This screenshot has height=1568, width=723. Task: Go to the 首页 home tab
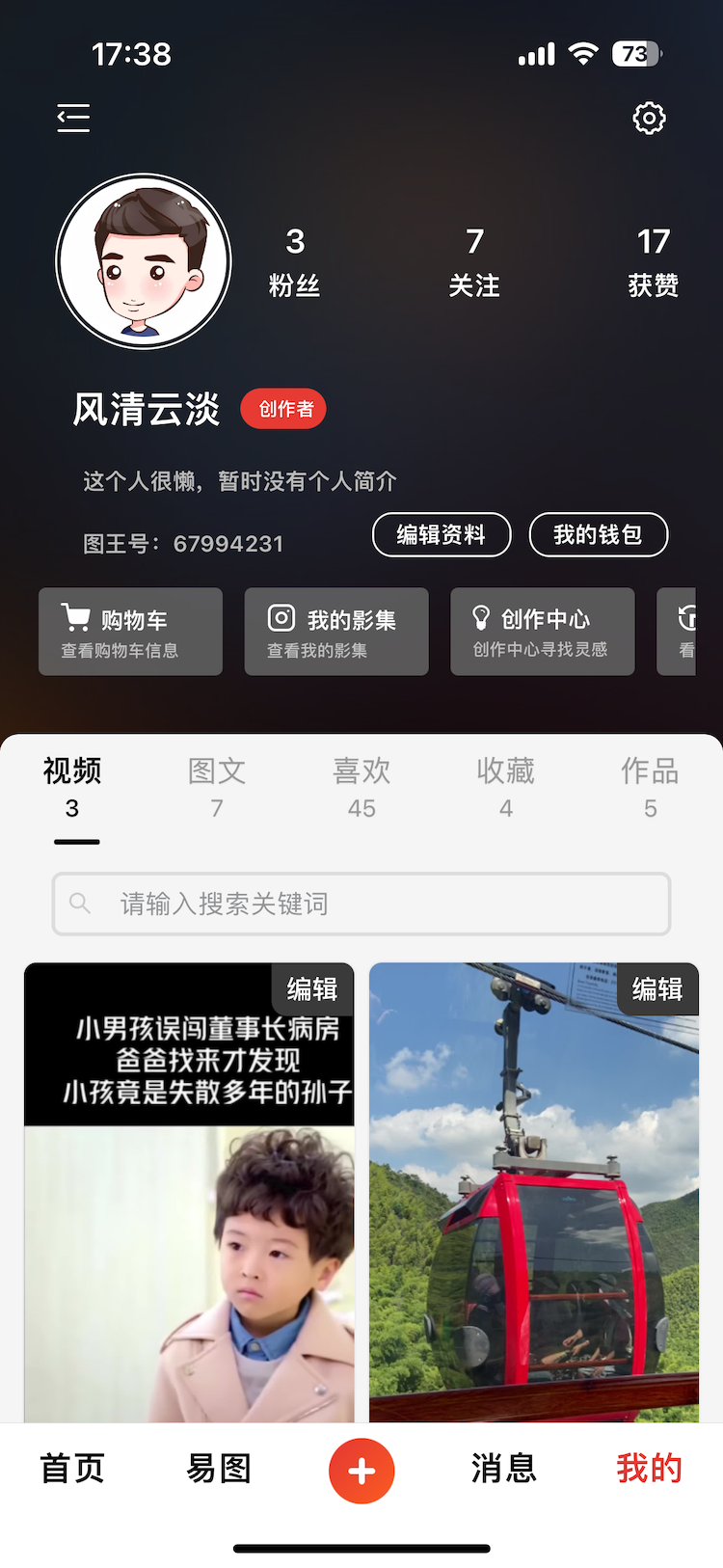(x=72, y=1469)
